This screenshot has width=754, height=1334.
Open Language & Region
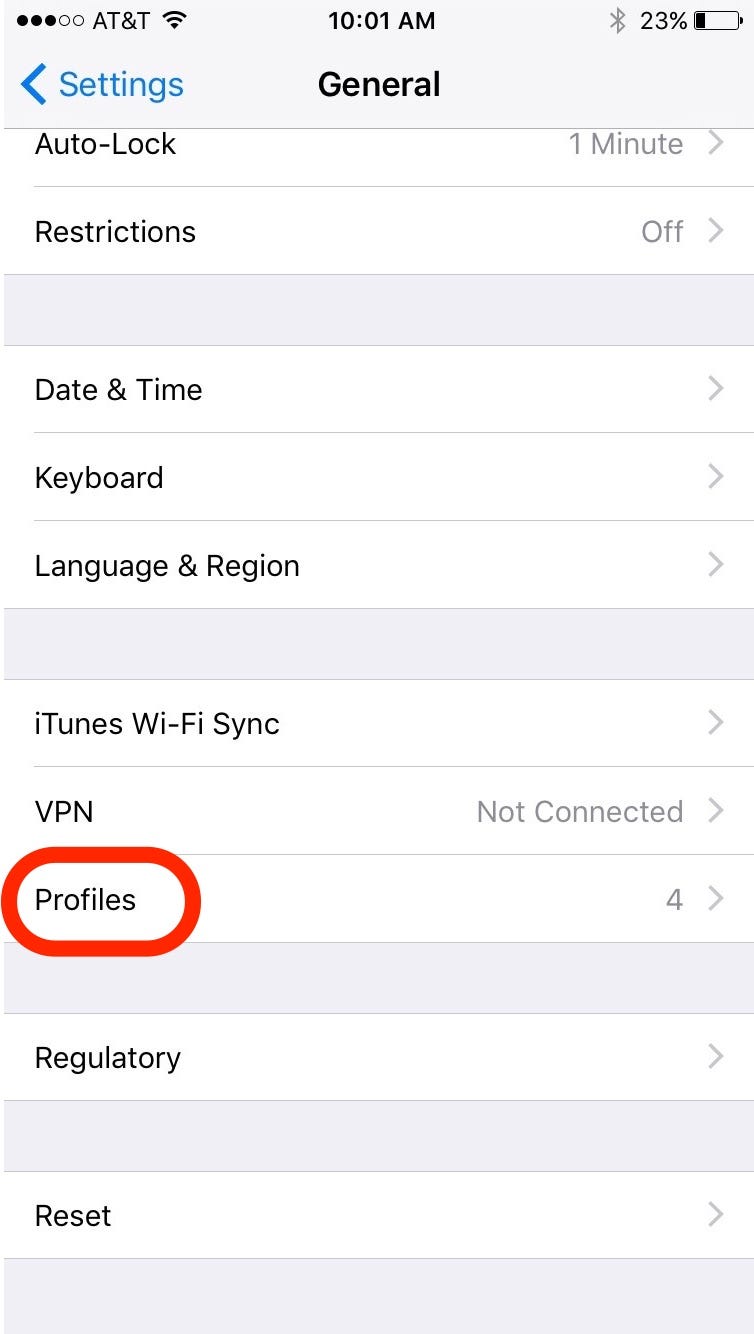point(378,565)
